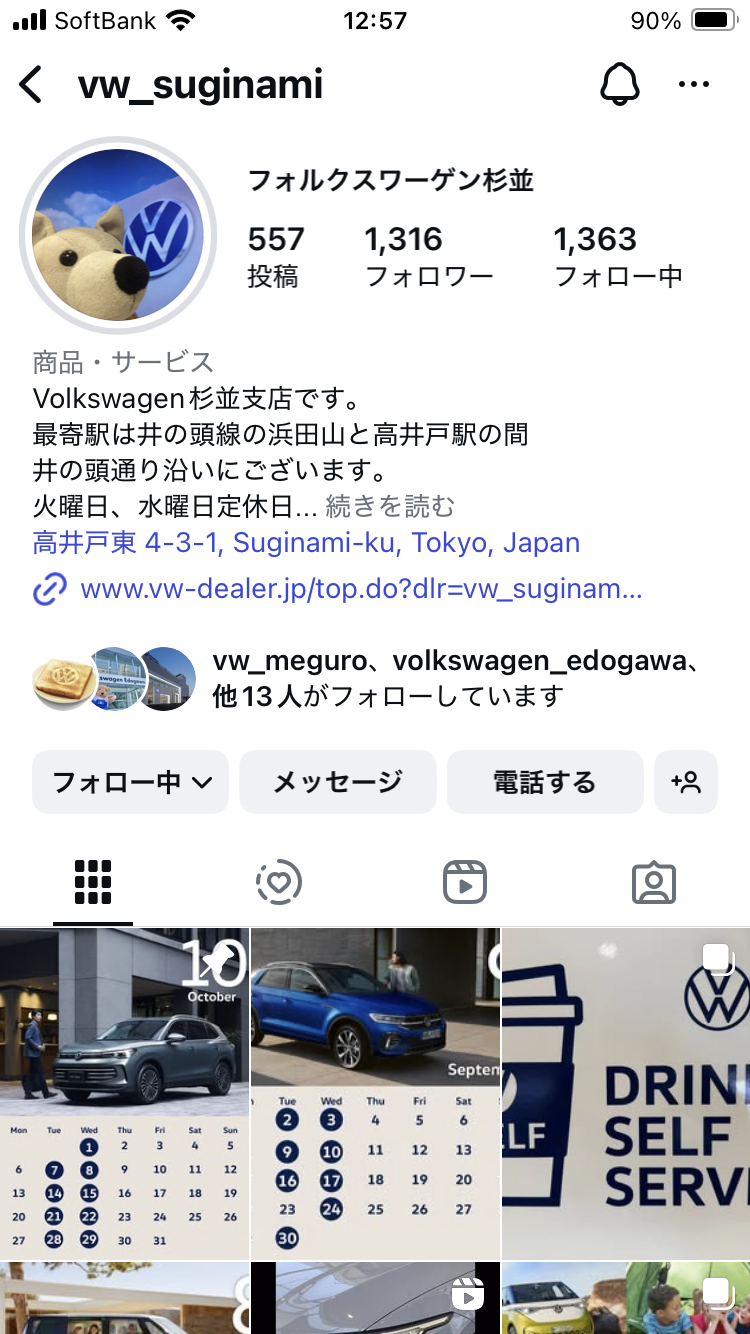Open the blue car September calendar post
The width and height of the screenshot is (750, 1334).
pyautogui.click(x=375, y=1093)
